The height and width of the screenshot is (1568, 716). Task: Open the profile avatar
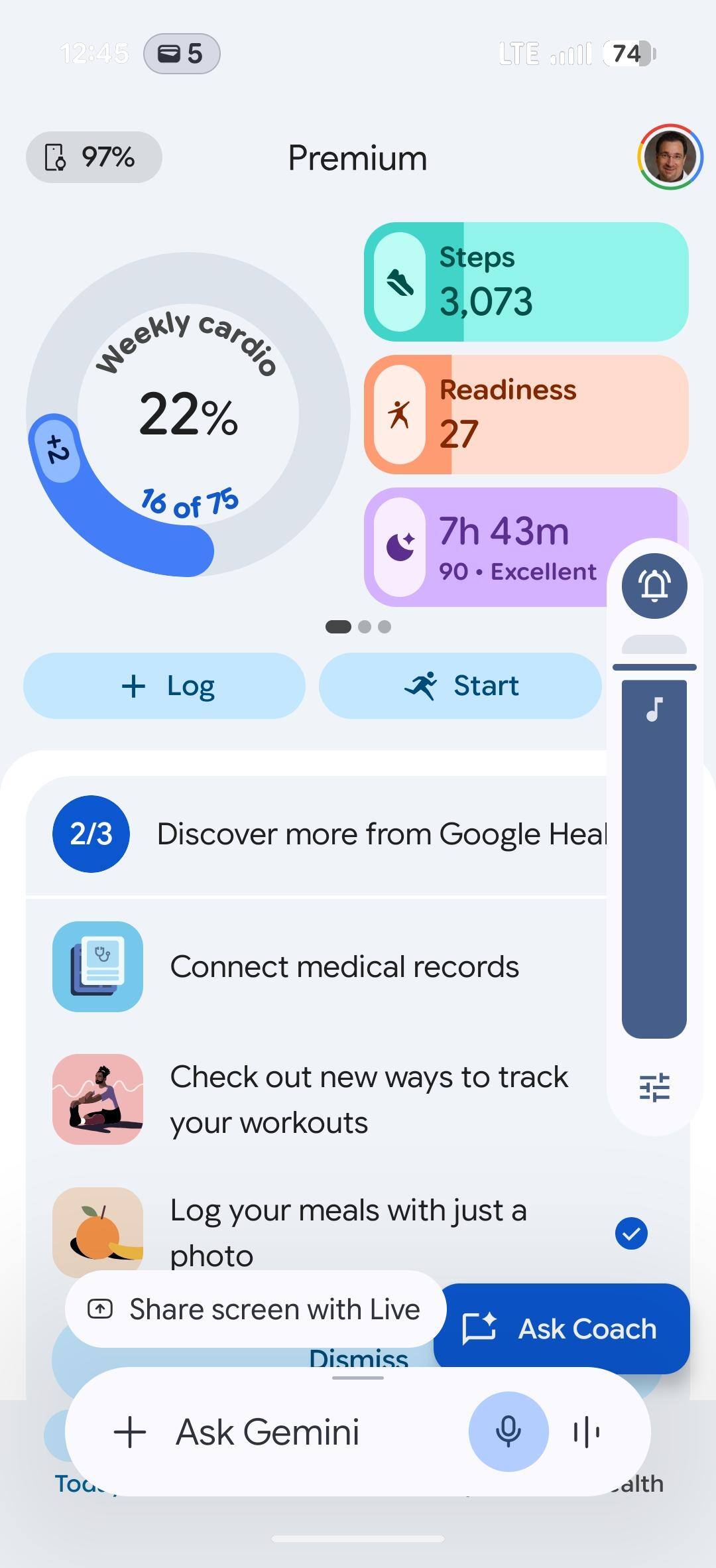point(670,157)
